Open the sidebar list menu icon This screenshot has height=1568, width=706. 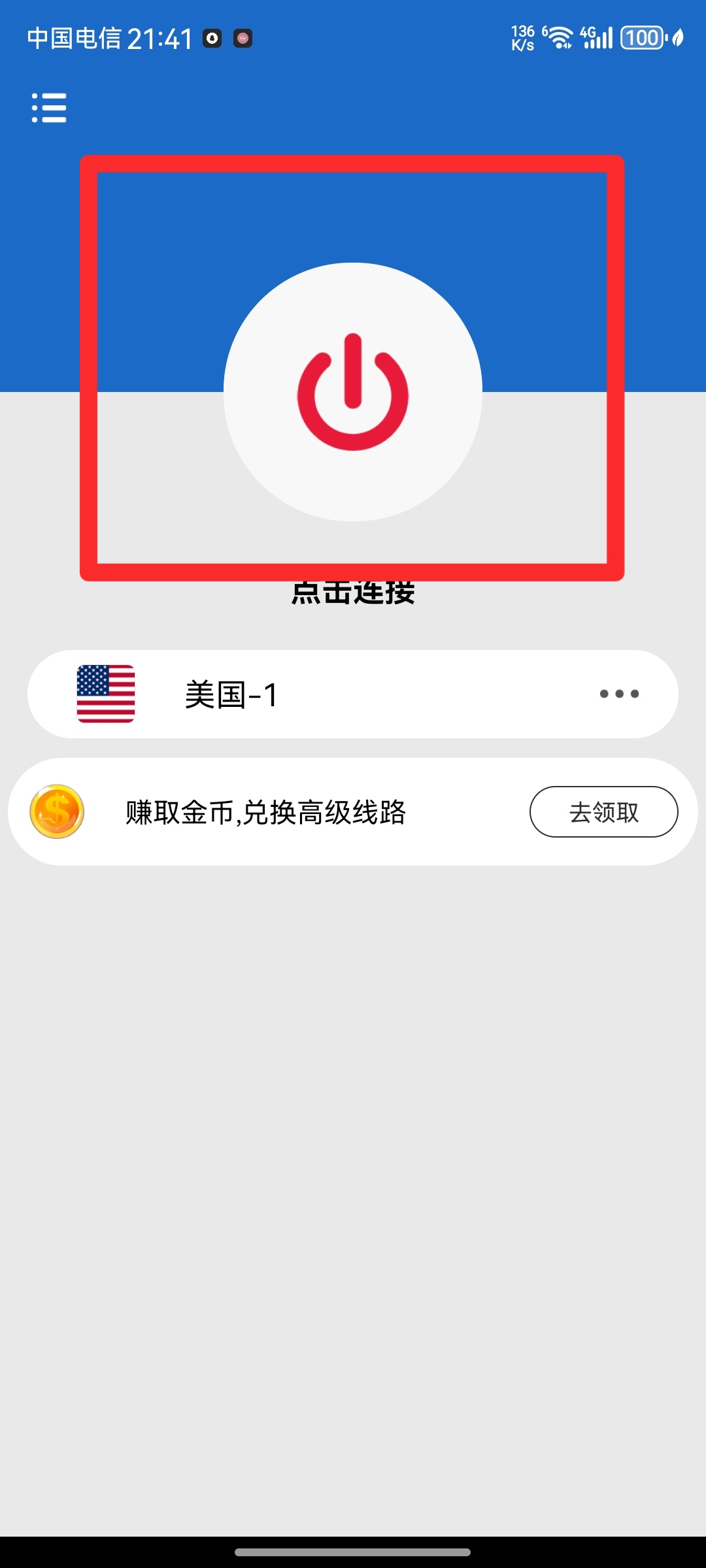coord(49,108)
